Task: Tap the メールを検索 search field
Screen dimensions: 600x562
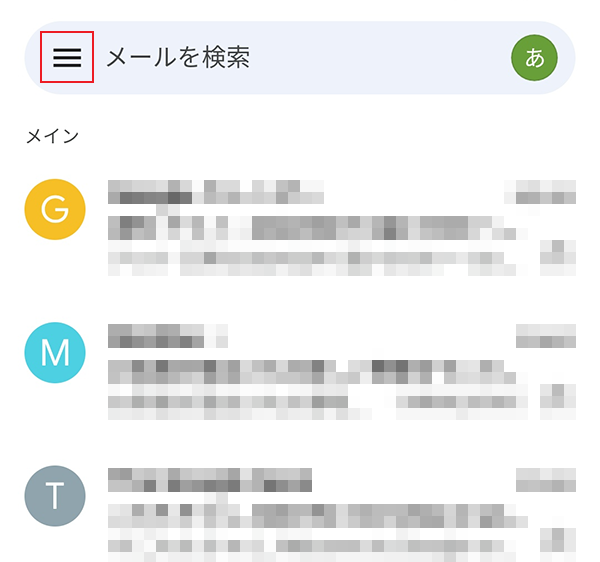Action: click(x=290, y=57)
